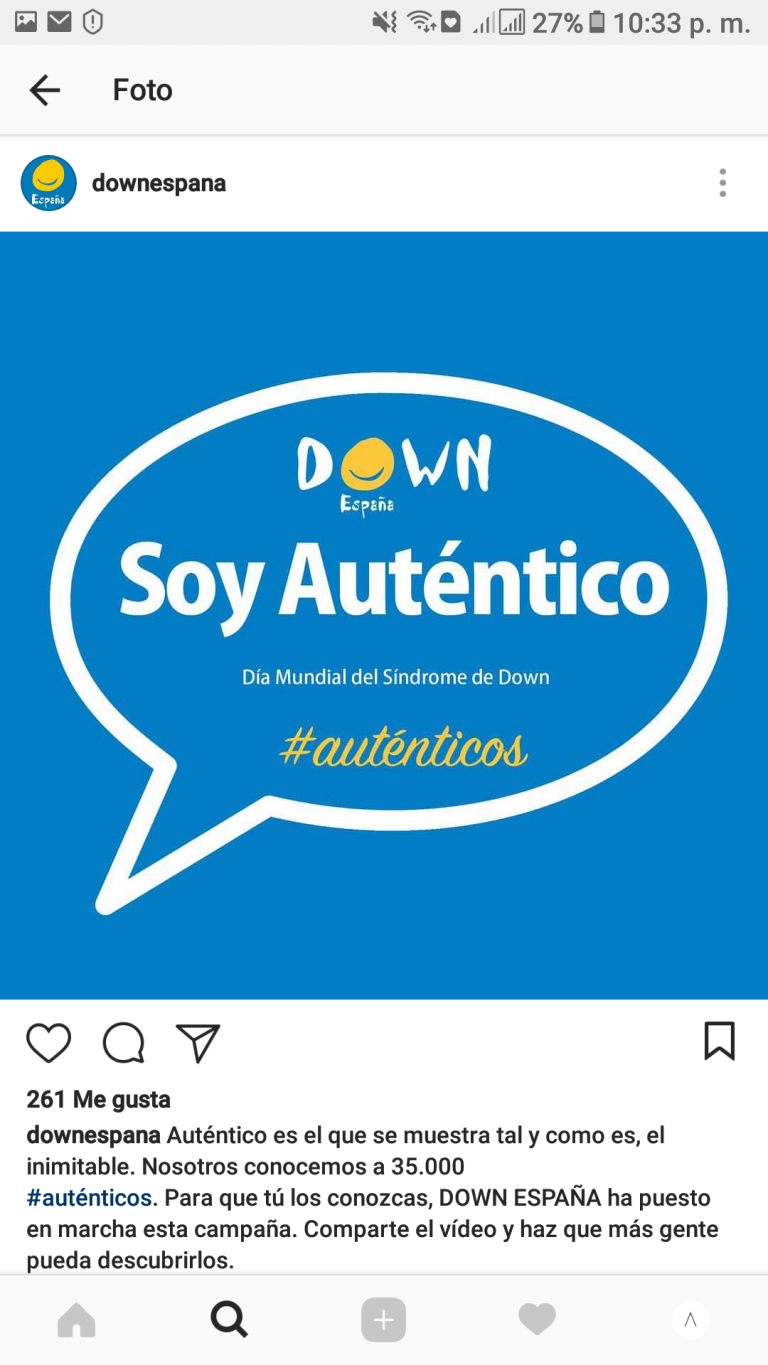Create a new post with plus button
Viewport: 768px width, 1365px height.
pos(383,1321)
